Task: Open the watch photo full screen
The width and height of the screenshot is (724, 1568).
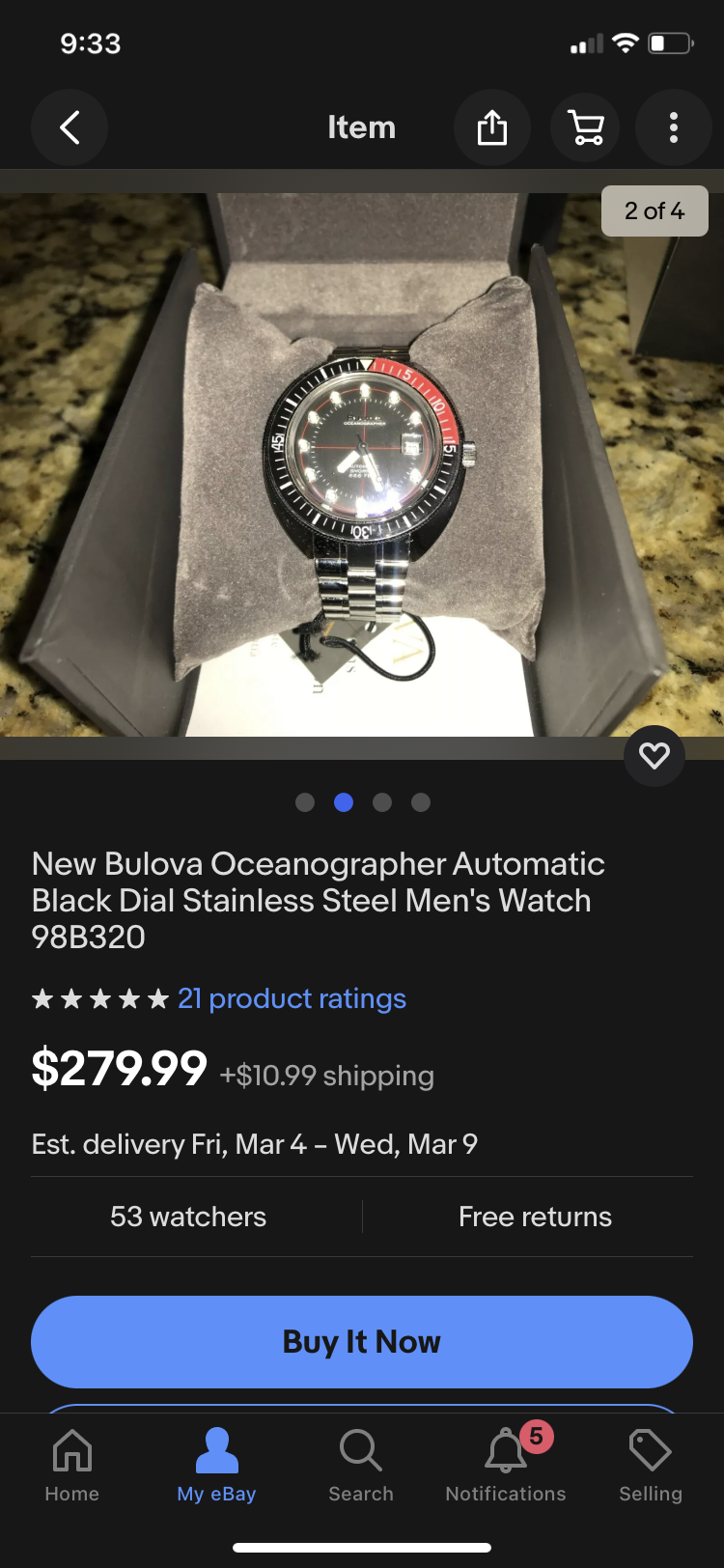Action: tap(362, 463)
